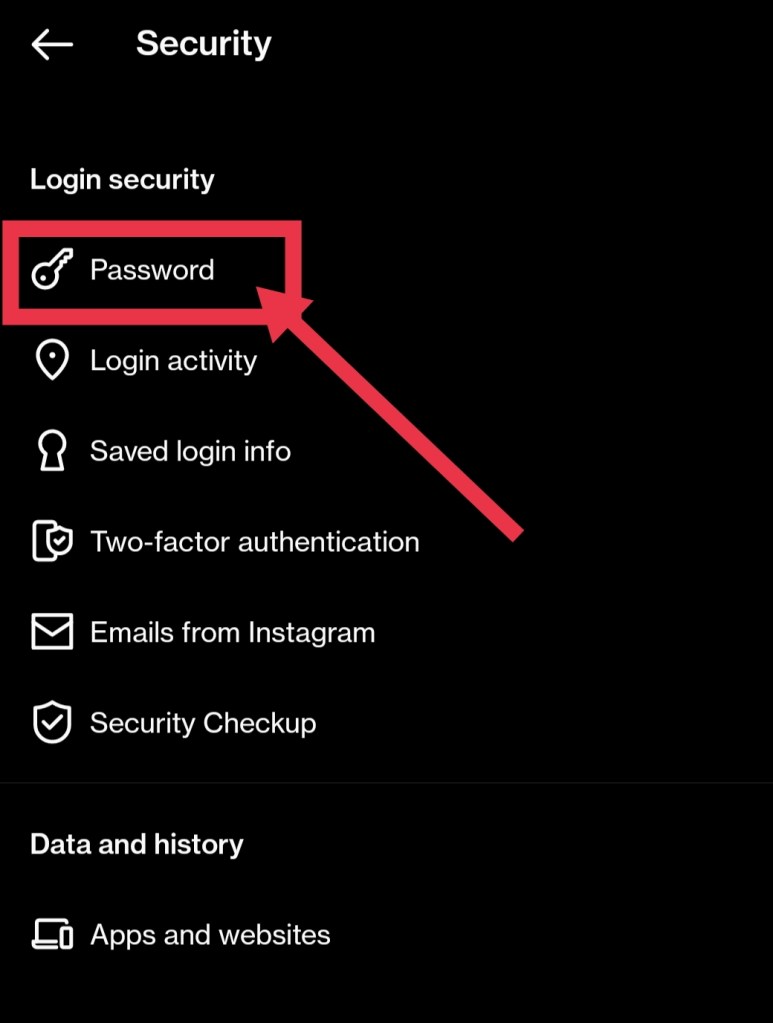Select Emails from Instagram

coord(232,633)
